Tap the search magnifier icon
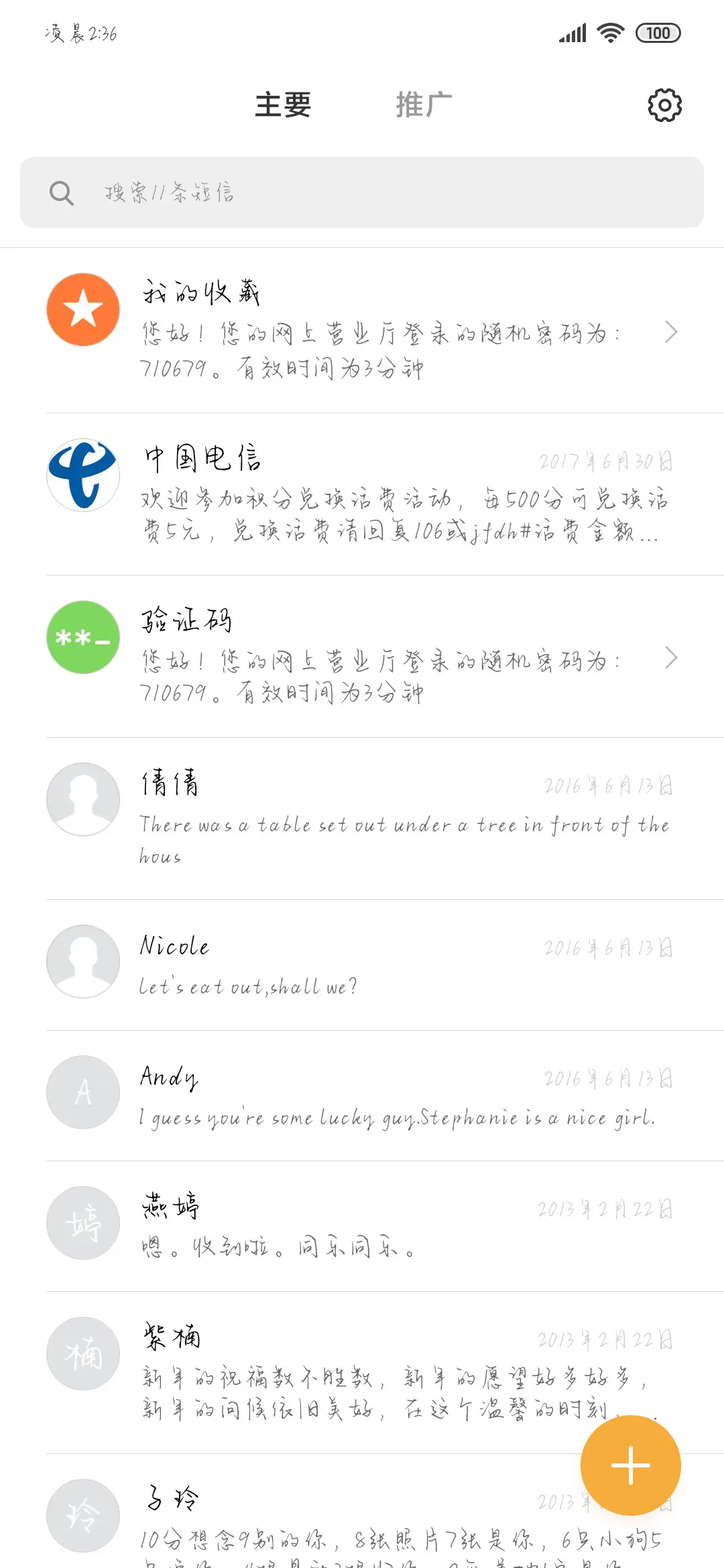 (60, 192)
